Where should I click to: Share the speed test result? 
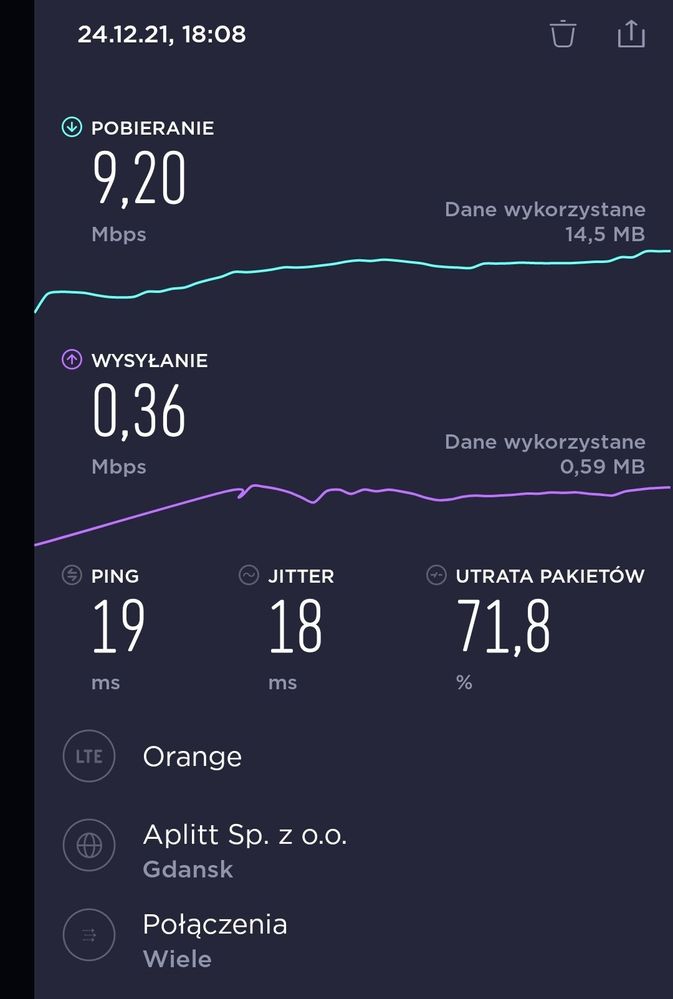[631, 33]
